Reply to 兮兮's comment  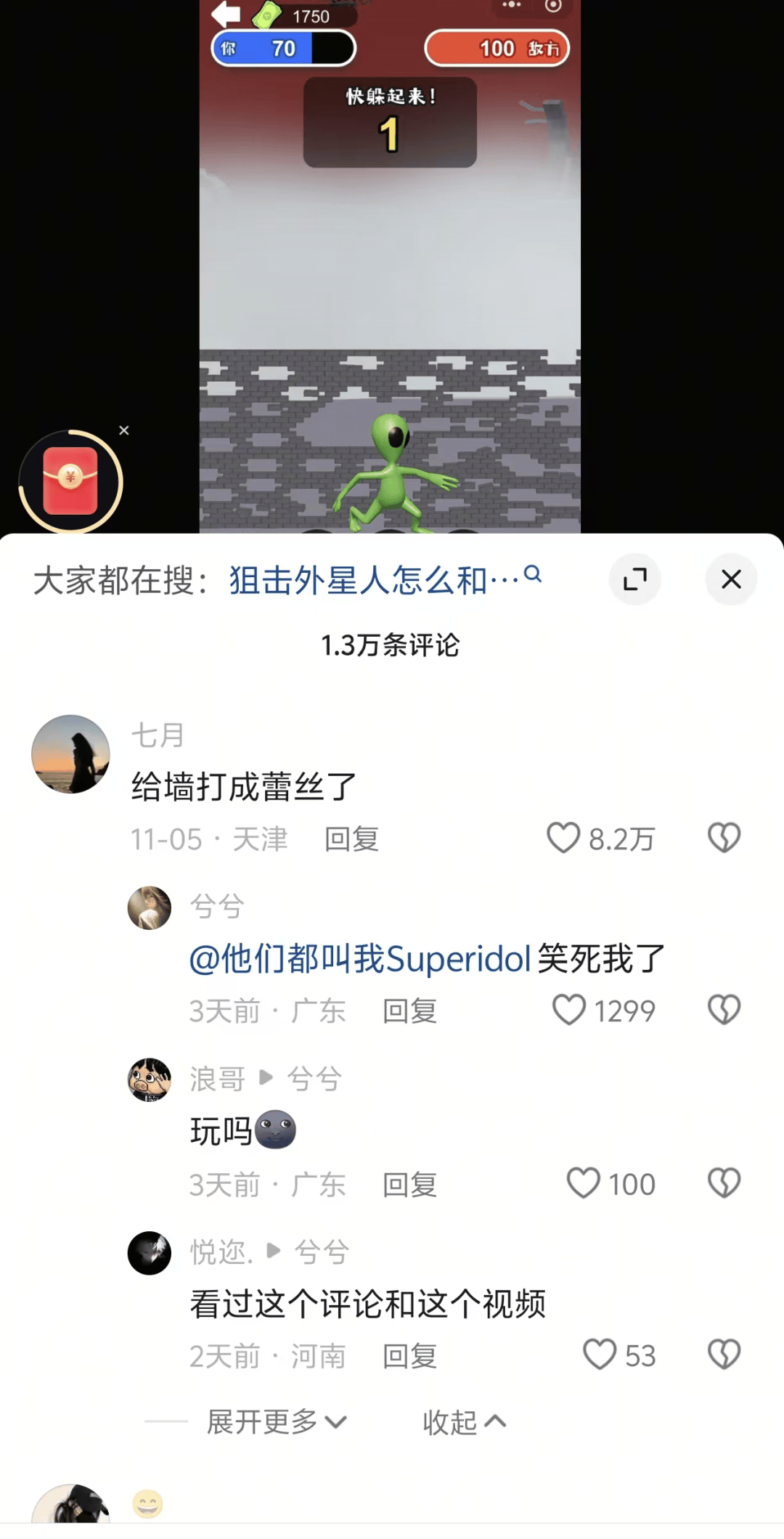point(409,1011)
